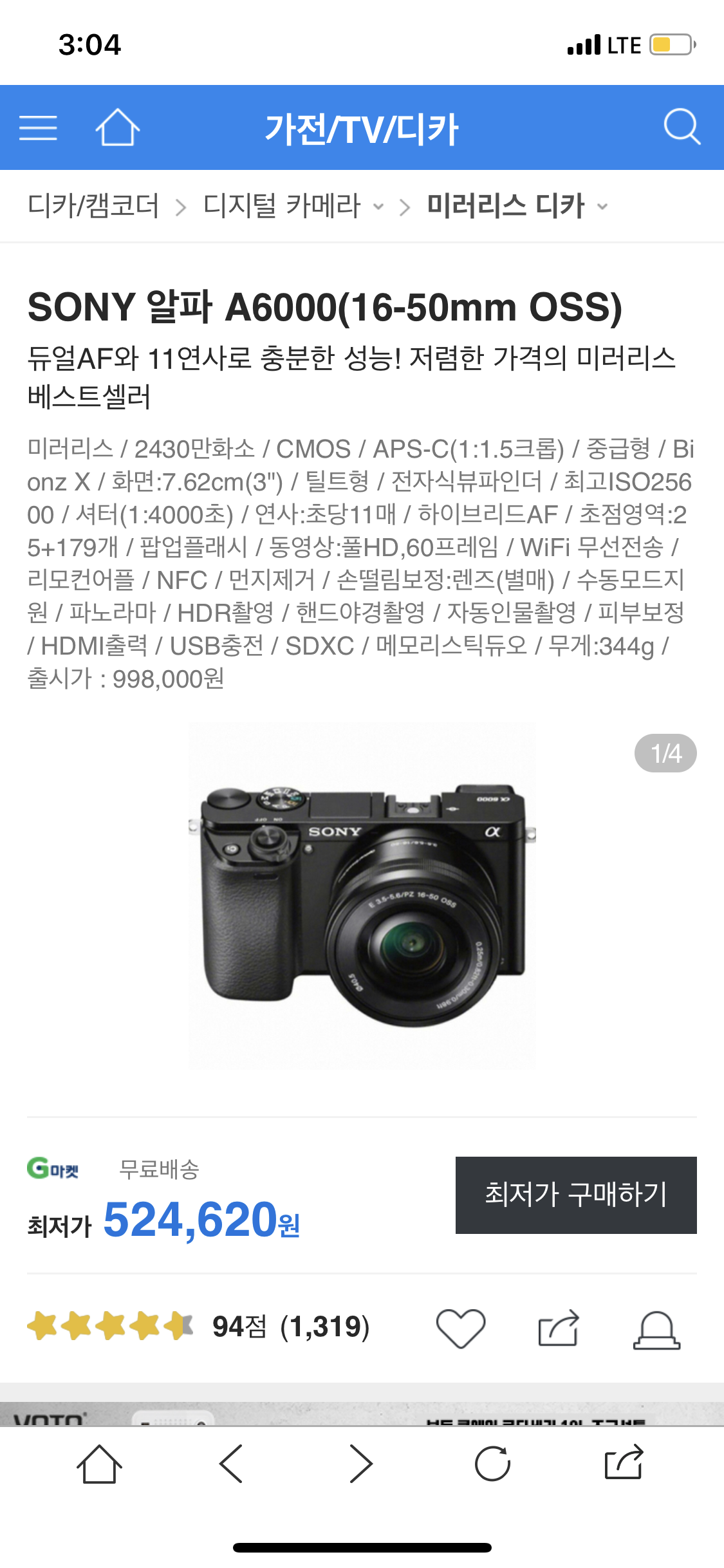Reload the page
This screenshot has height=1568, width=724.
(492, 1463)
